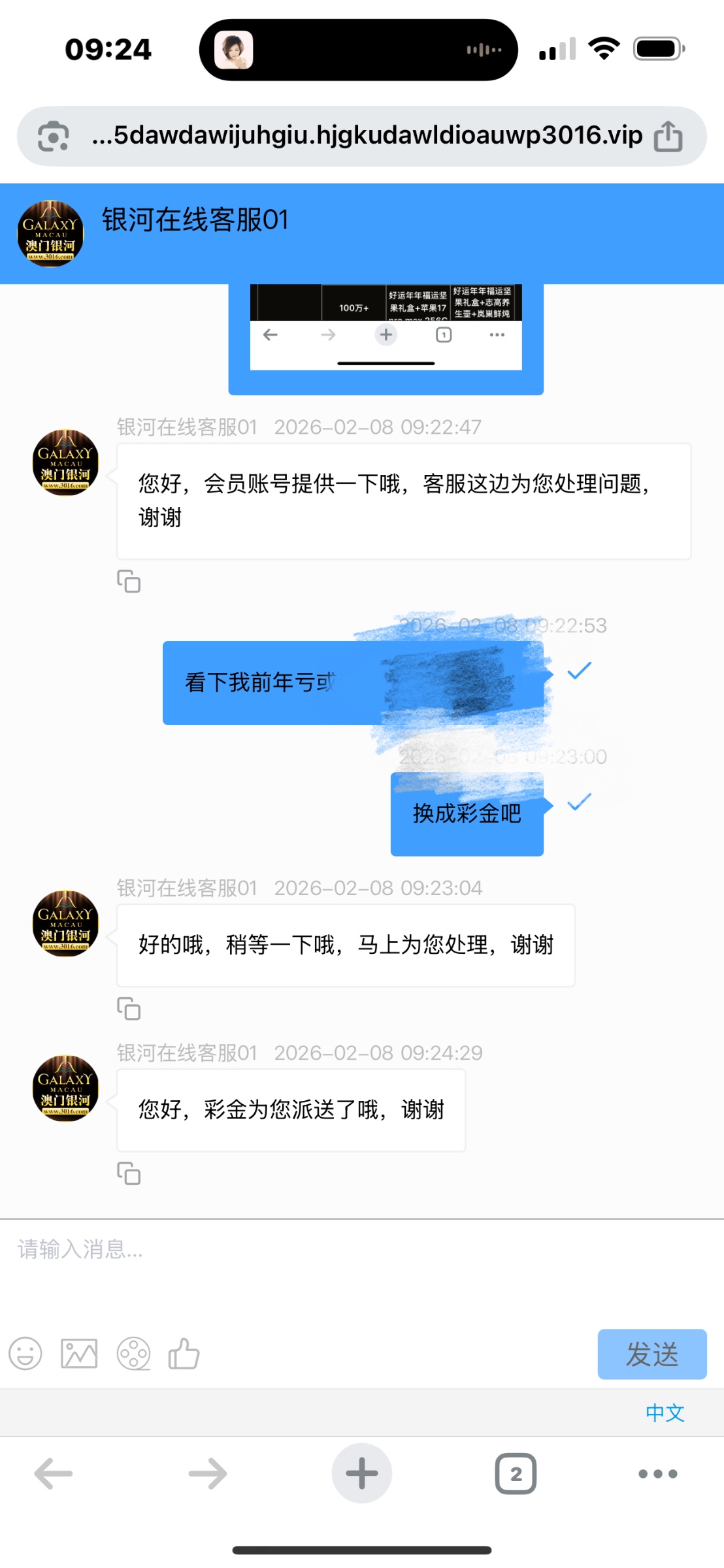This screenshot has width=724, height=1568.
Task: Tap the browser URL address field
Action: point(366,136)
